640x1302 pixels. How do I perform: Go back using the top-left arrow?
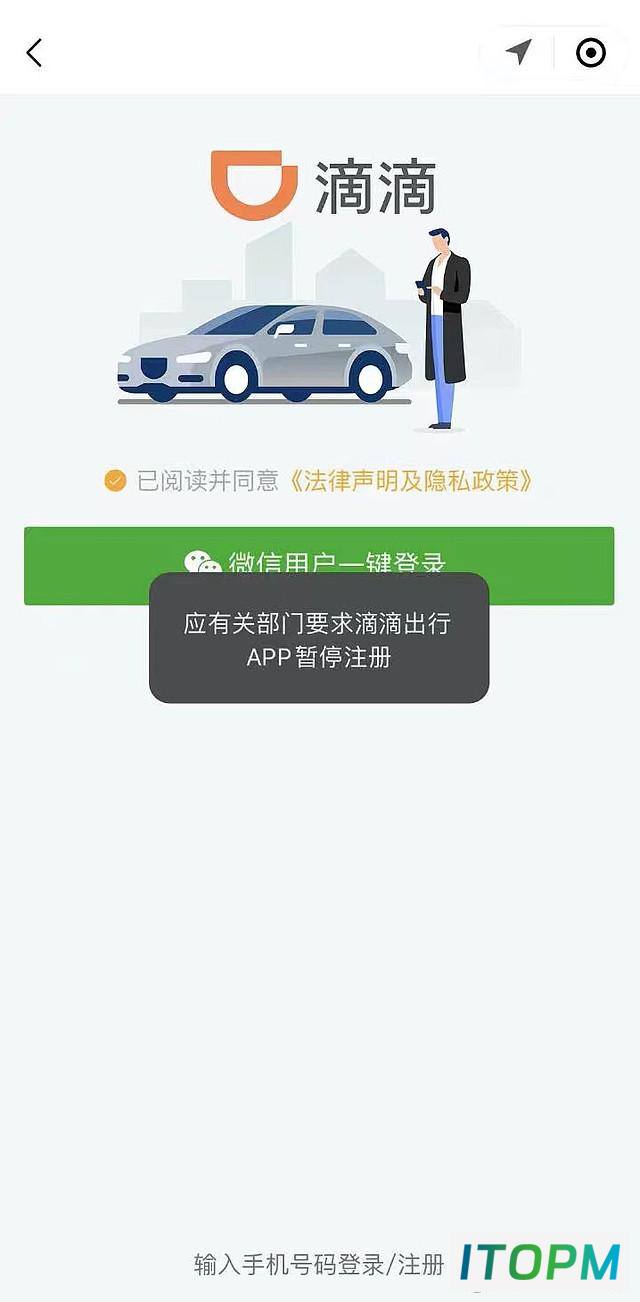(x=35, y=53)
